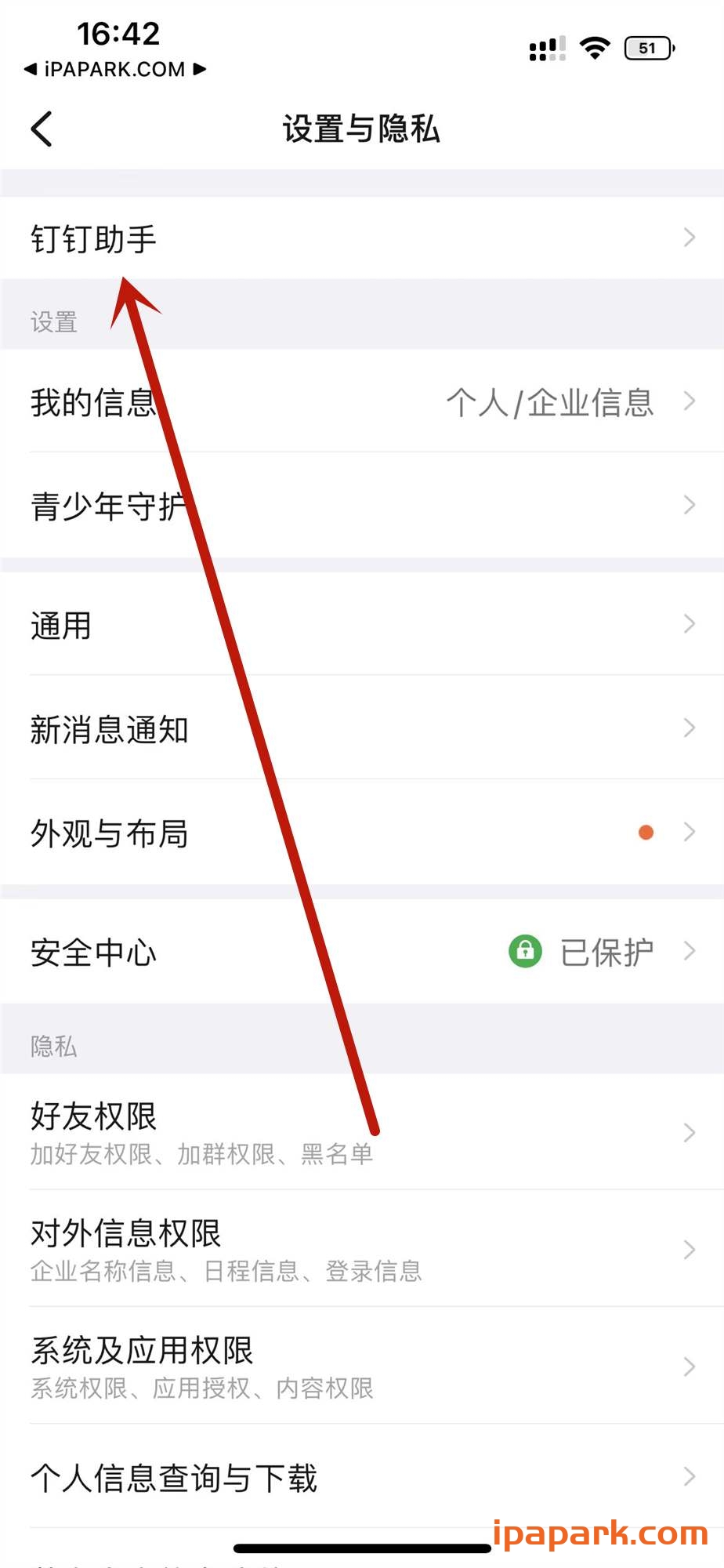Tap the red notification dot on 外观与布局
Viewport: 724px width, 1568px height.
point(645,832)
